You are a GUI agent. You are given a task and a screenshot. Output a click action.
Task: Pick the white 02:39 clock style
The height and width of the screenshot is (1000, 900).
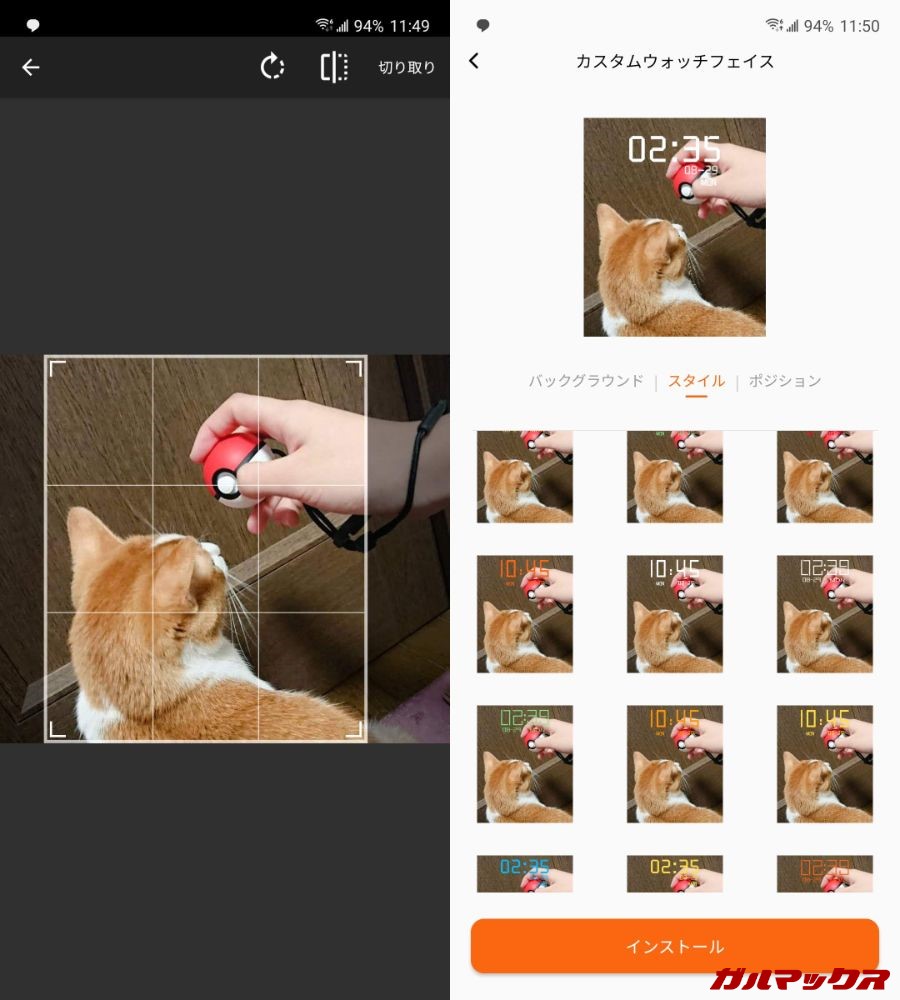click(x=825, y=614)
